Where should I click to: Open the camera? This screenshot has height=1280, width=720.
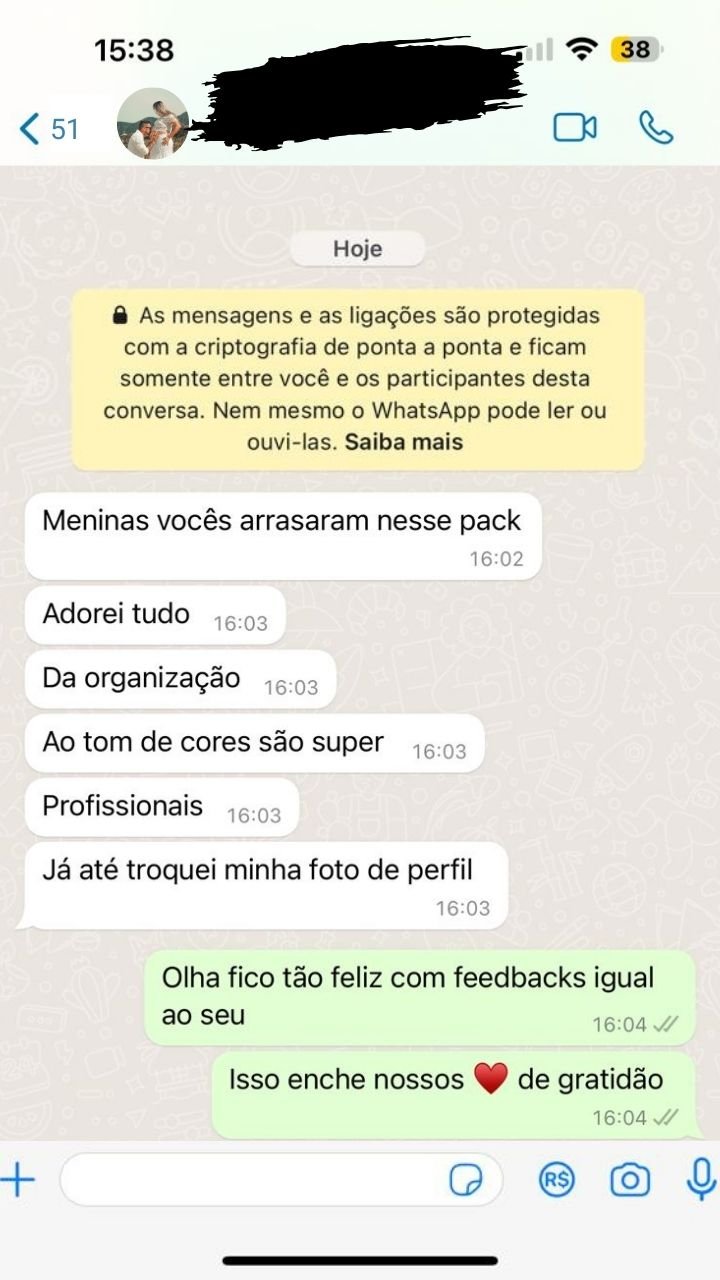point(630,1180)
